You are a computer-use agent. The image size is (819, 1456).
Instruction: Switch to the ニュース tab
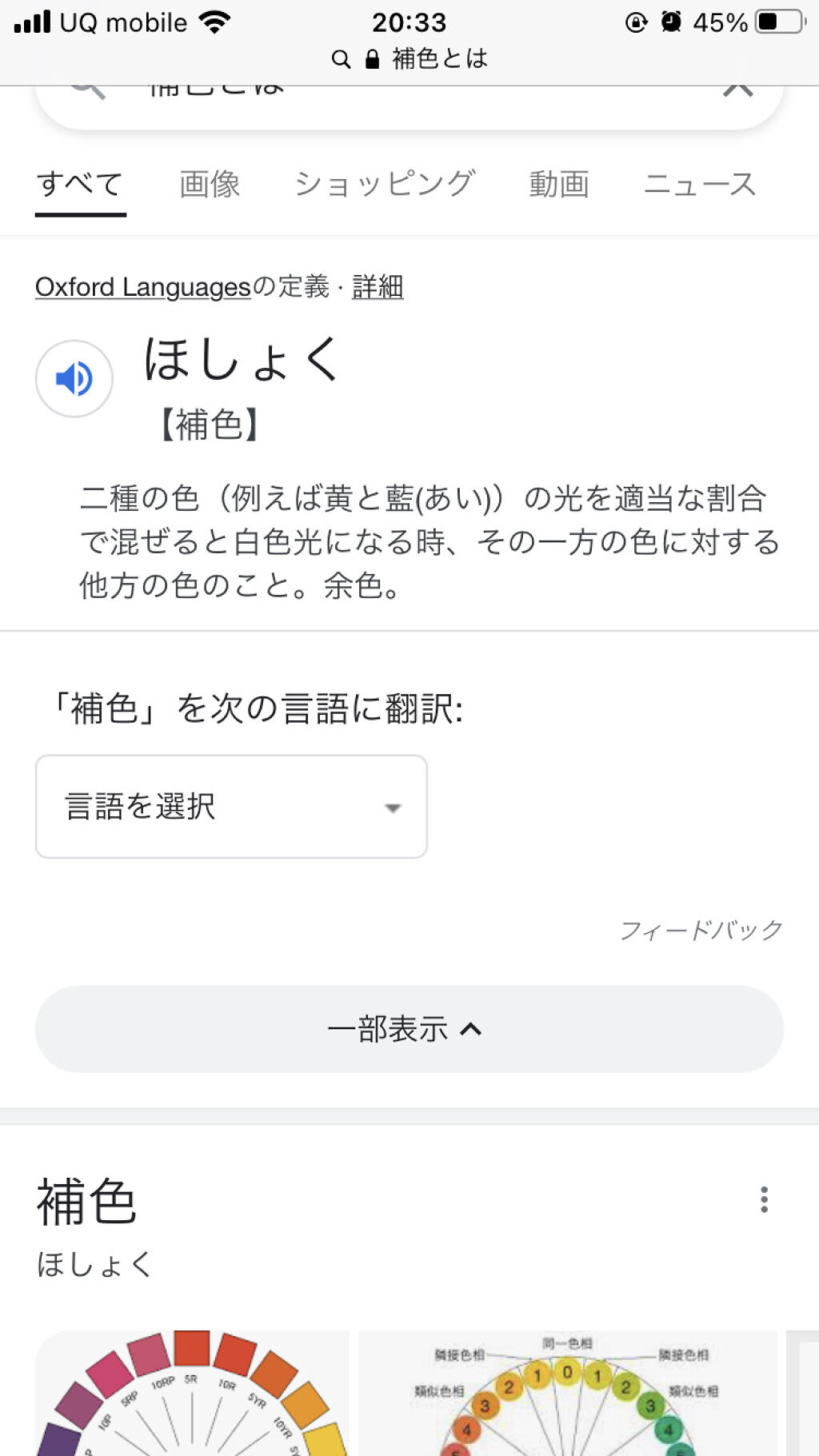(x=699, y=185)
